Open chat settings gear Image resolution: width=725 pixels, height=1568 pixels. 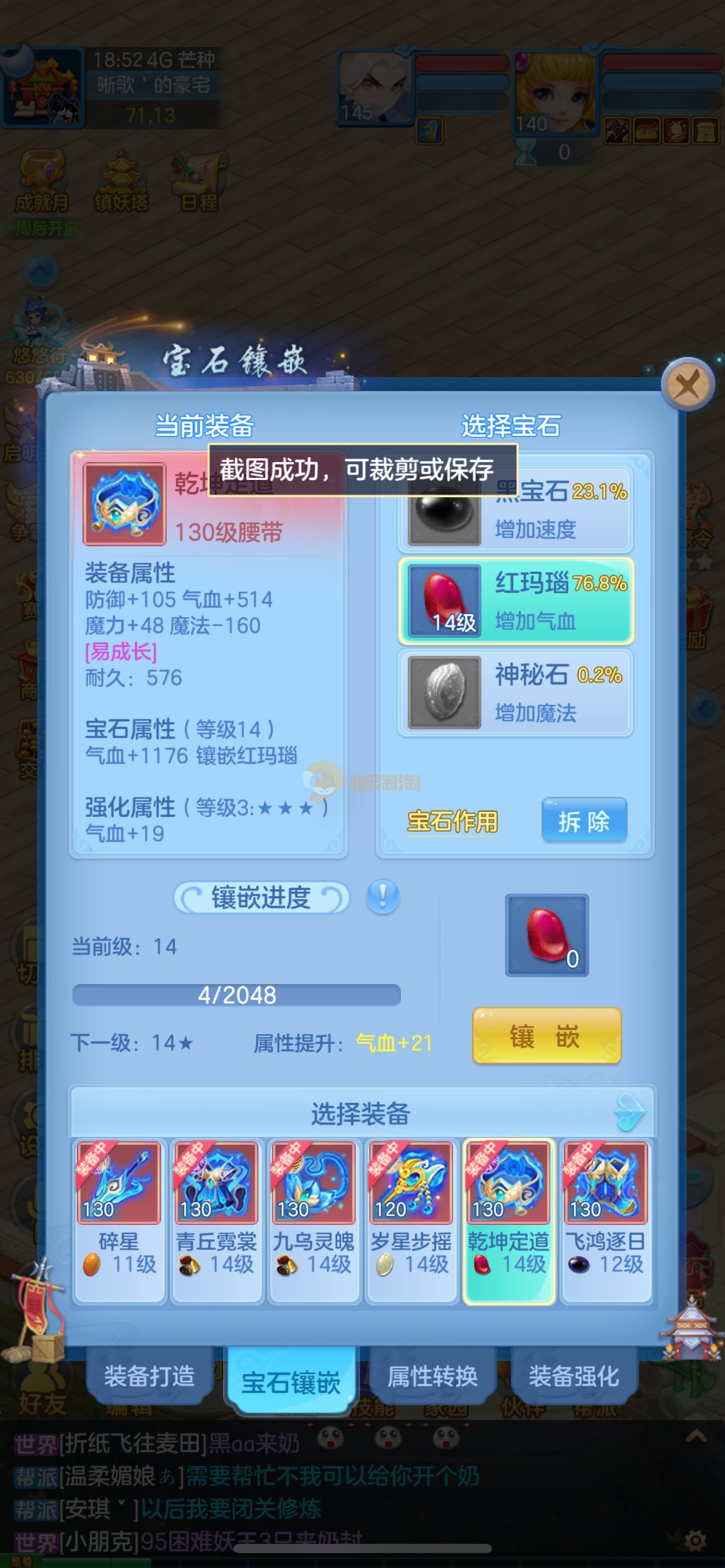click(696, 1540)
